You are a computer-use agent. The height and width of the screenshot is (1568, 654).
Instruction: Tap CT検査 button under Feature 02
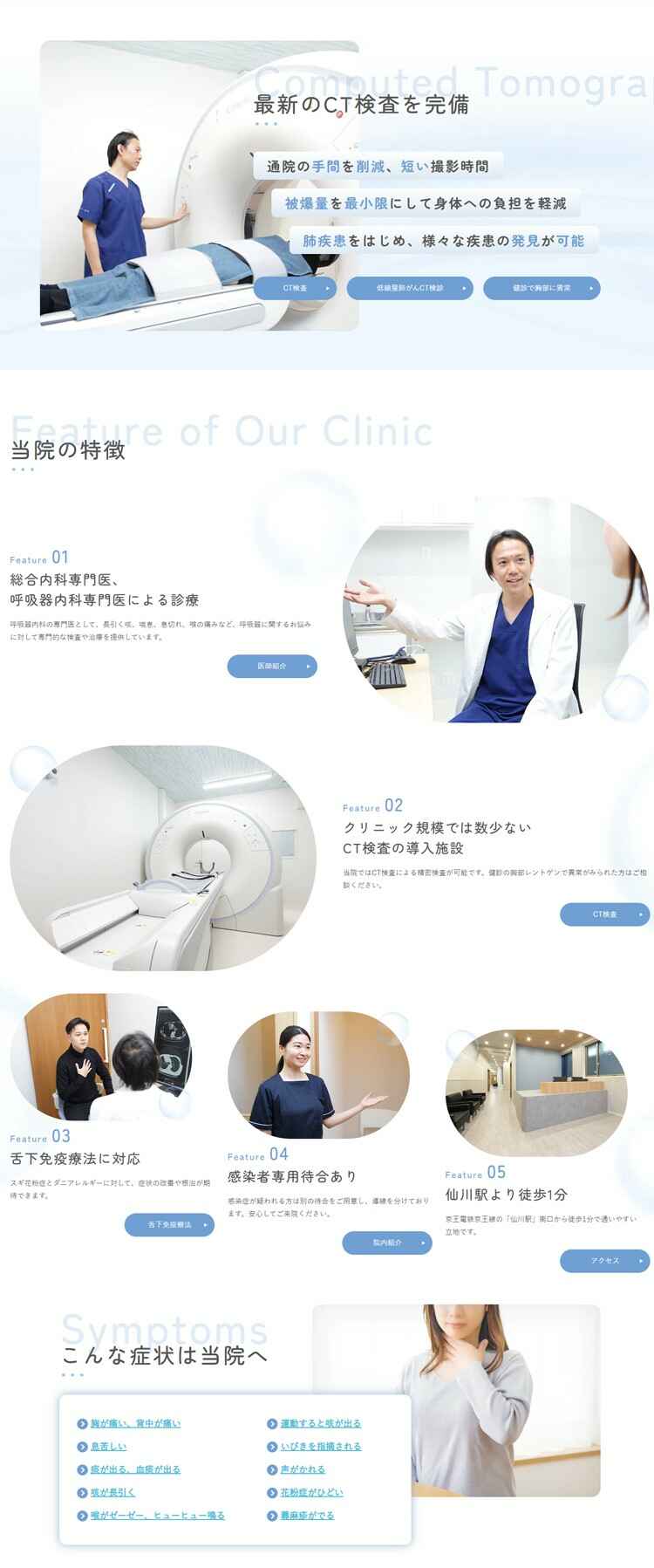pos(604,914)
